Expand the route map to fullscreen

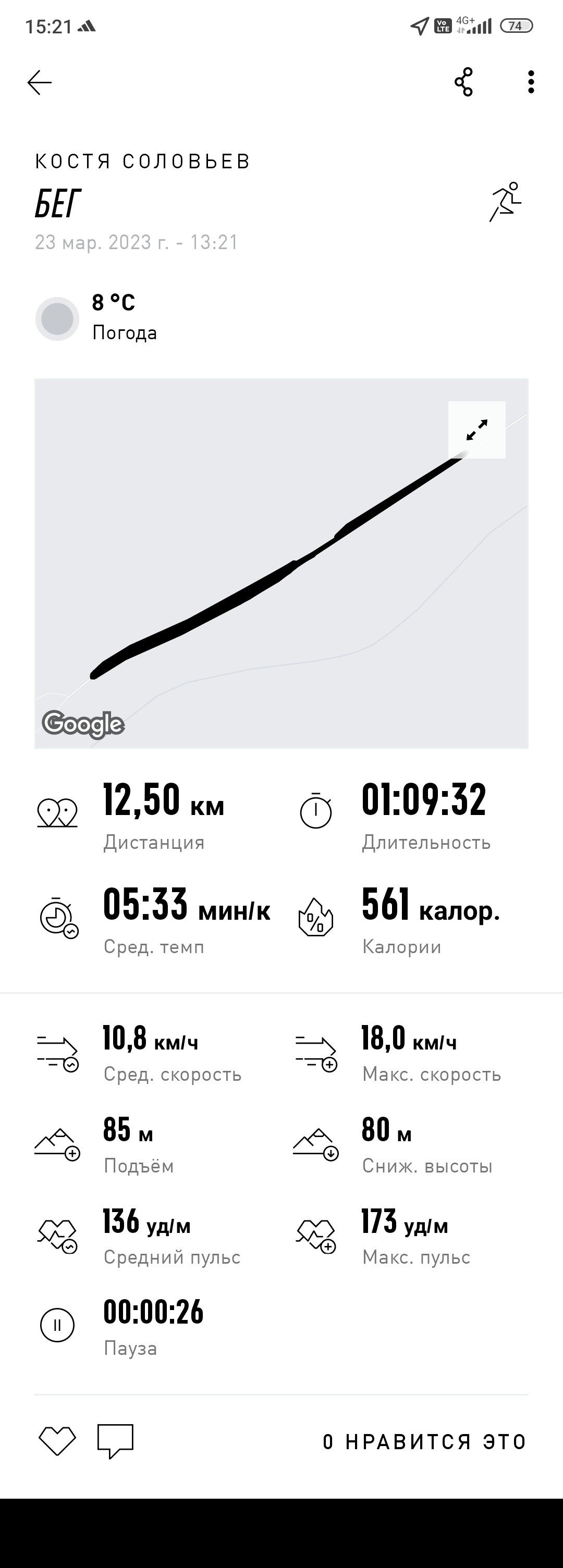pos(476,430)
